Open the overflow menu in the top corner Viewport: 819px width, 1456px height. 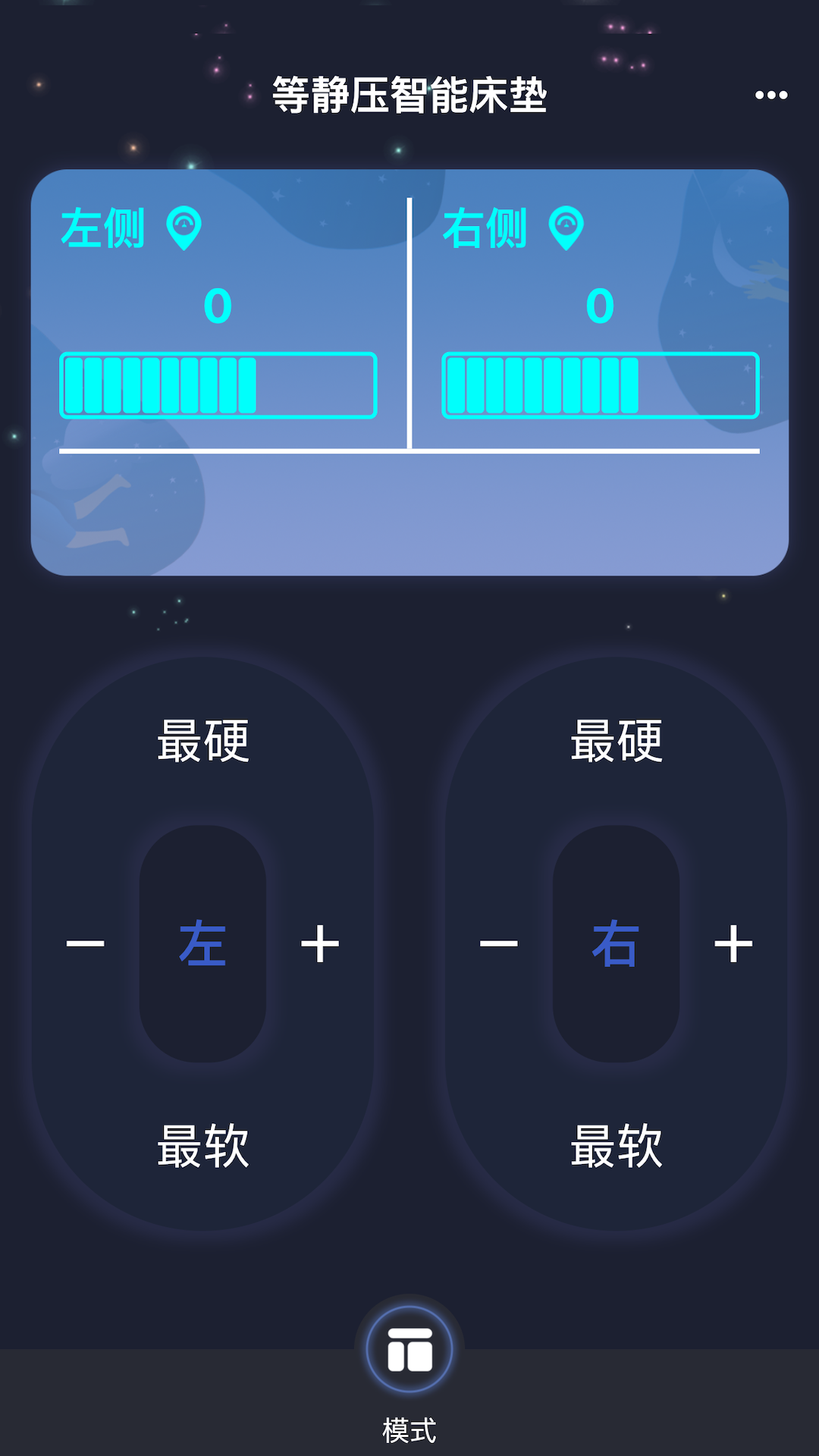pyautogui.click(x=772, y=95)
